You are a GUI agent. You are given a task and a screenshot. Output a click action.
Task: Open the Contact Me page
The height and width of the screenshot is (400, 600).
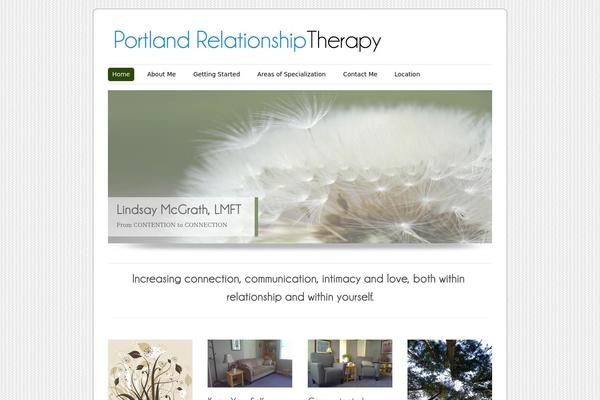[360, 74]
